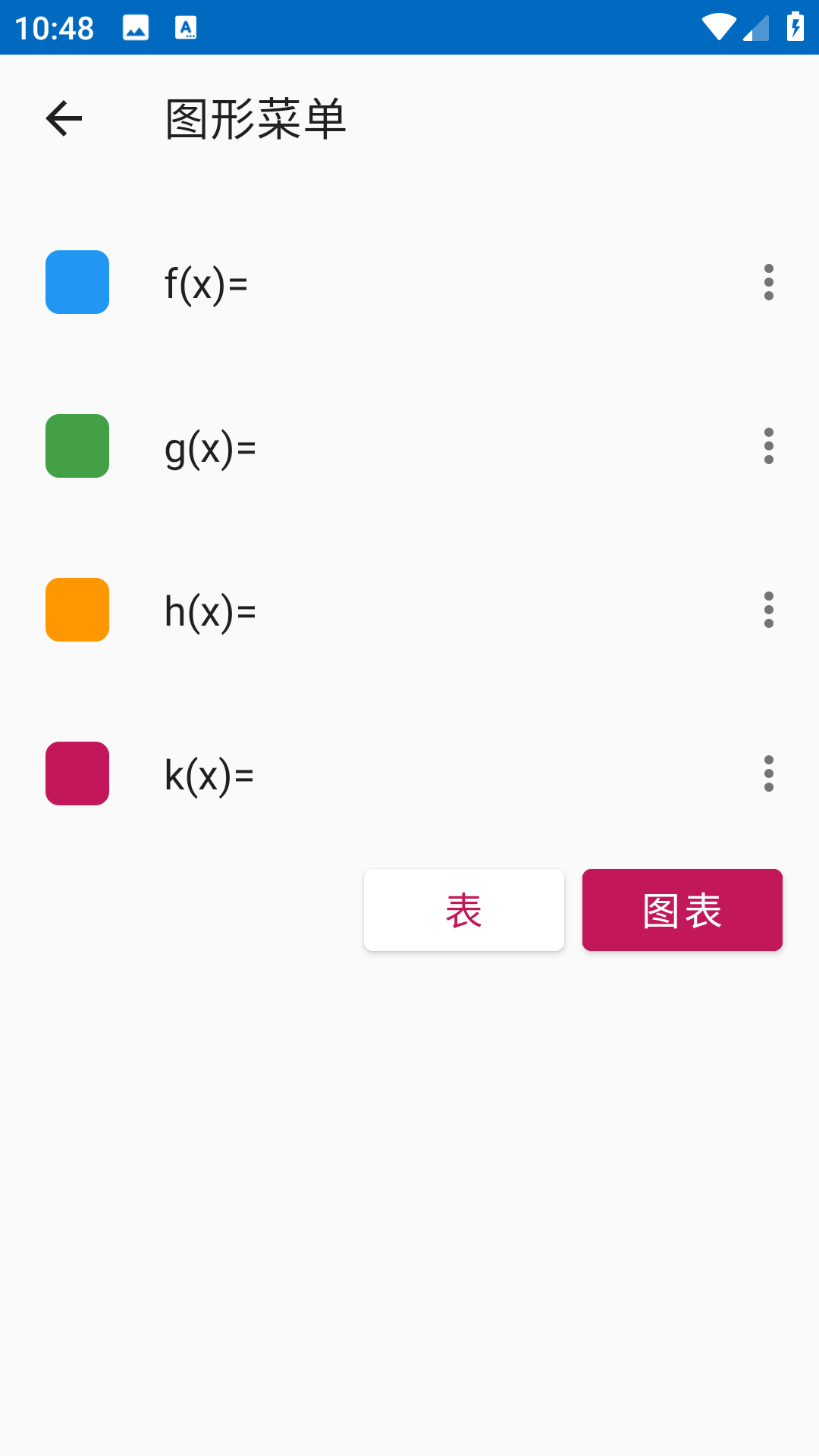Viewport: 819px width, 1456px height.
Task: Enter an expression in the f(x)= field
Action: [x=440, y=284]
